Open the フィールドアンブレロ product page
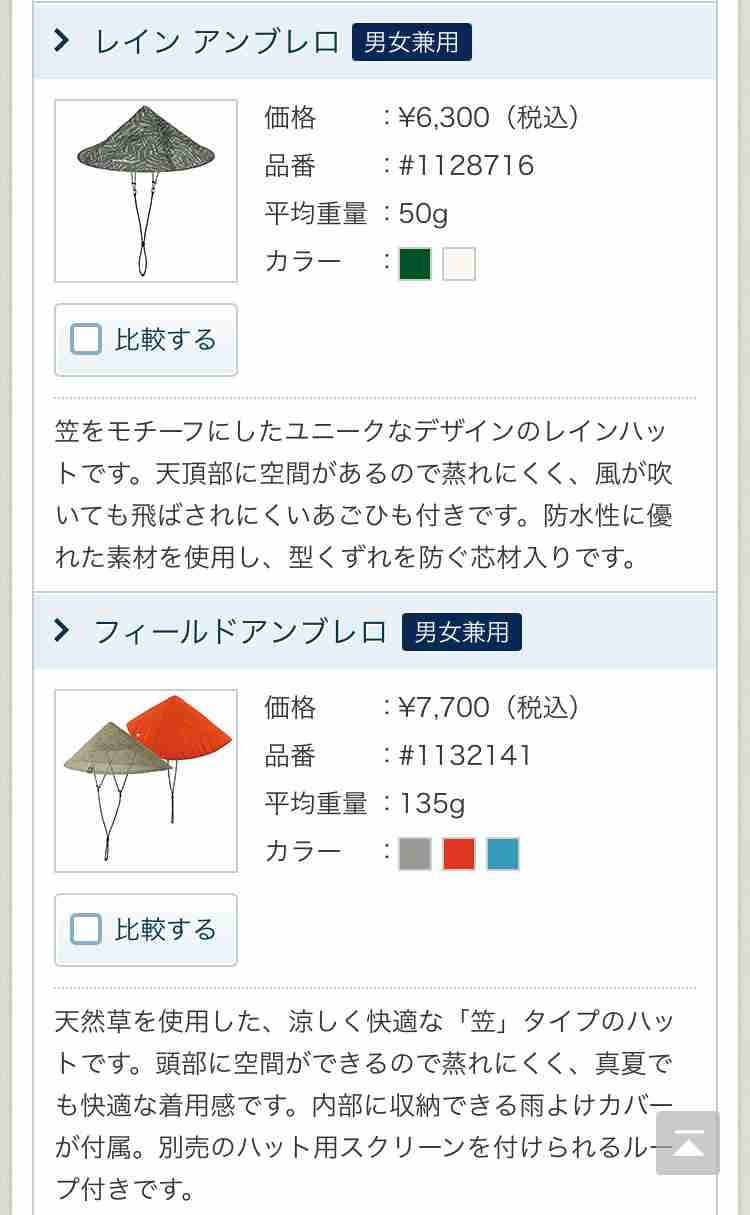Image resolution: width=750 pixels, height=1215 pixels. click(x=240, y=632)
